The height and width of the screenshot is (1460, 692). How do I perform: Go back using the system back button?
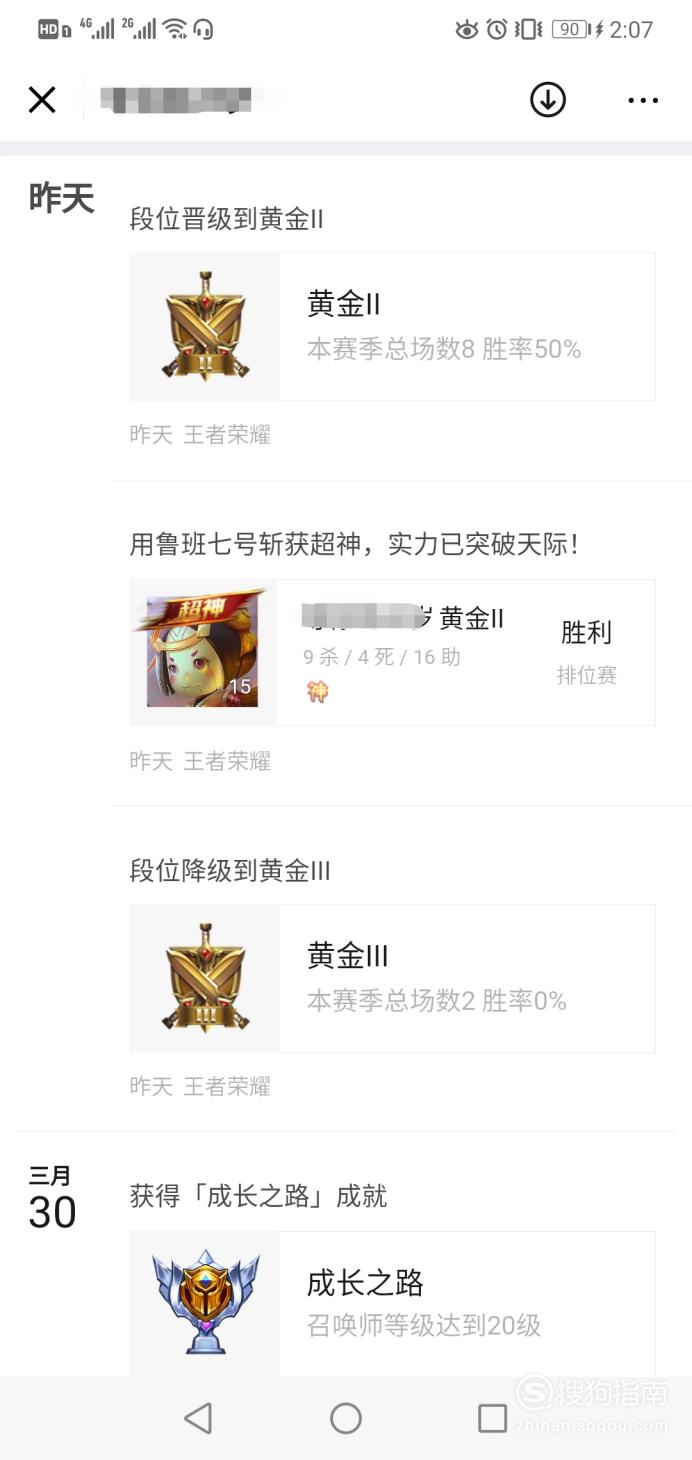click(x=198, y=1418)
